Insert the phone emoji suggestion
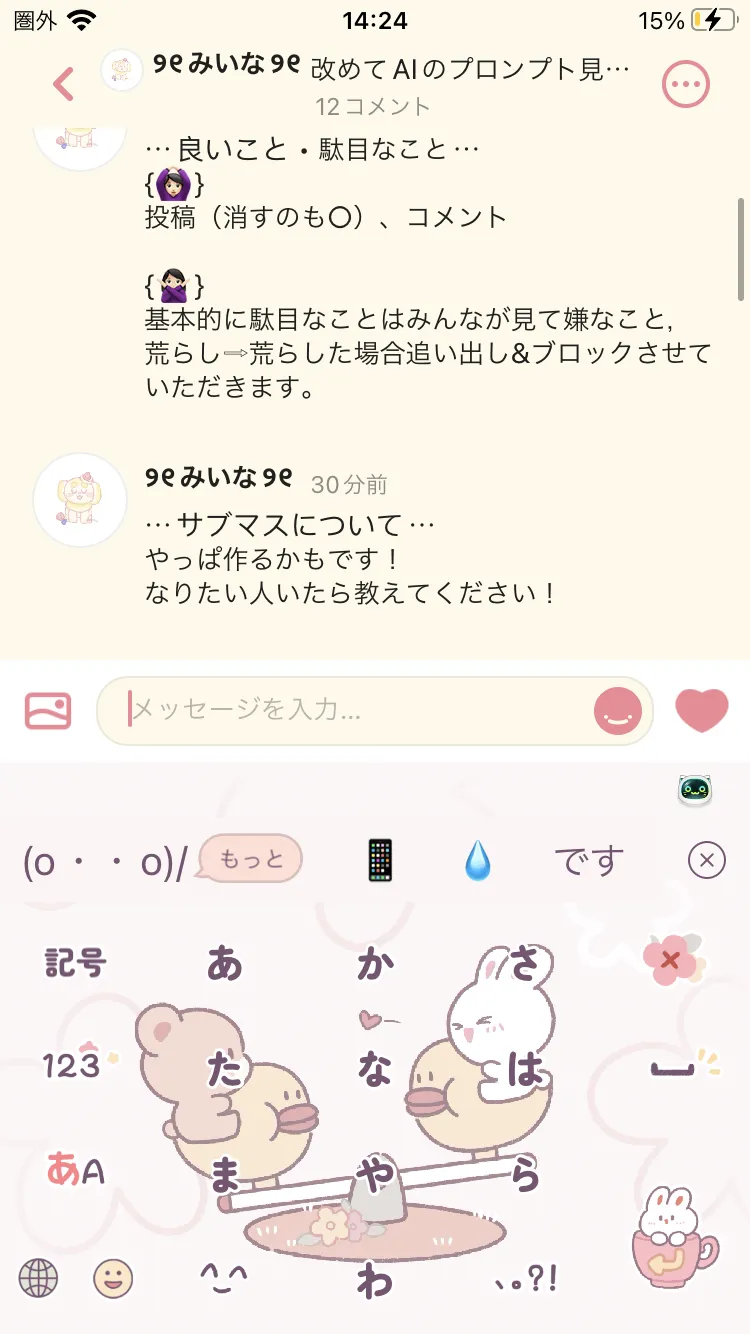 click(380, 860)
